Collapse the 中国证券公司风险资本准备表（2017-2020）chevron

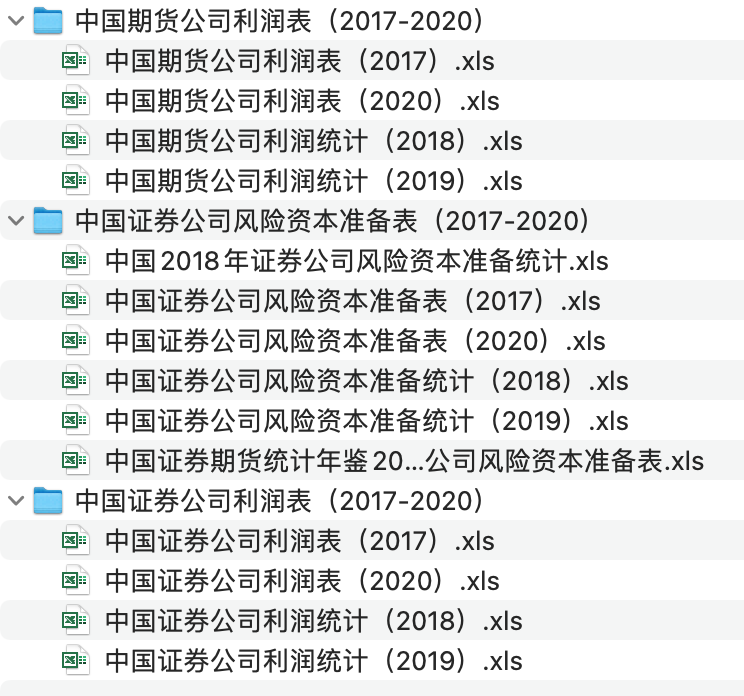click(15, 221)
